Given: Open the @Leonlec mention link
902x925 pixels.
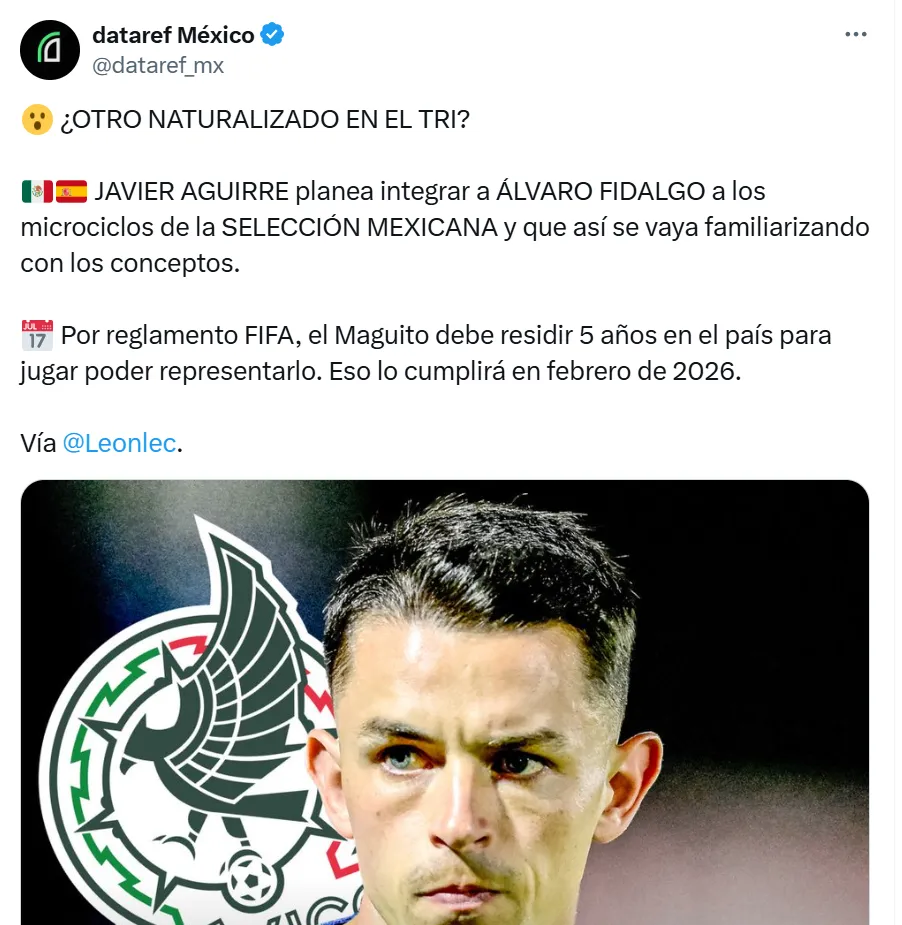Looking at the screenshot, I should click(x=119, y=444).
